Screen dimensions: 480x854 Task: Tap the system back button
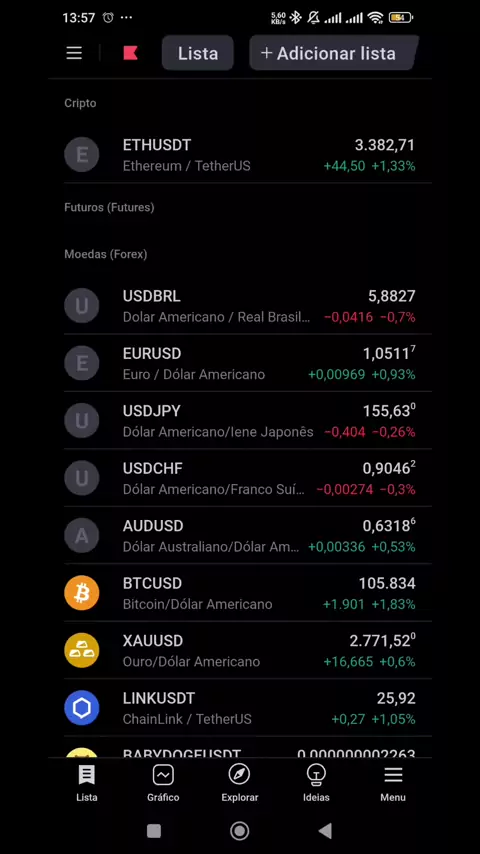click(x=325, y=831)
